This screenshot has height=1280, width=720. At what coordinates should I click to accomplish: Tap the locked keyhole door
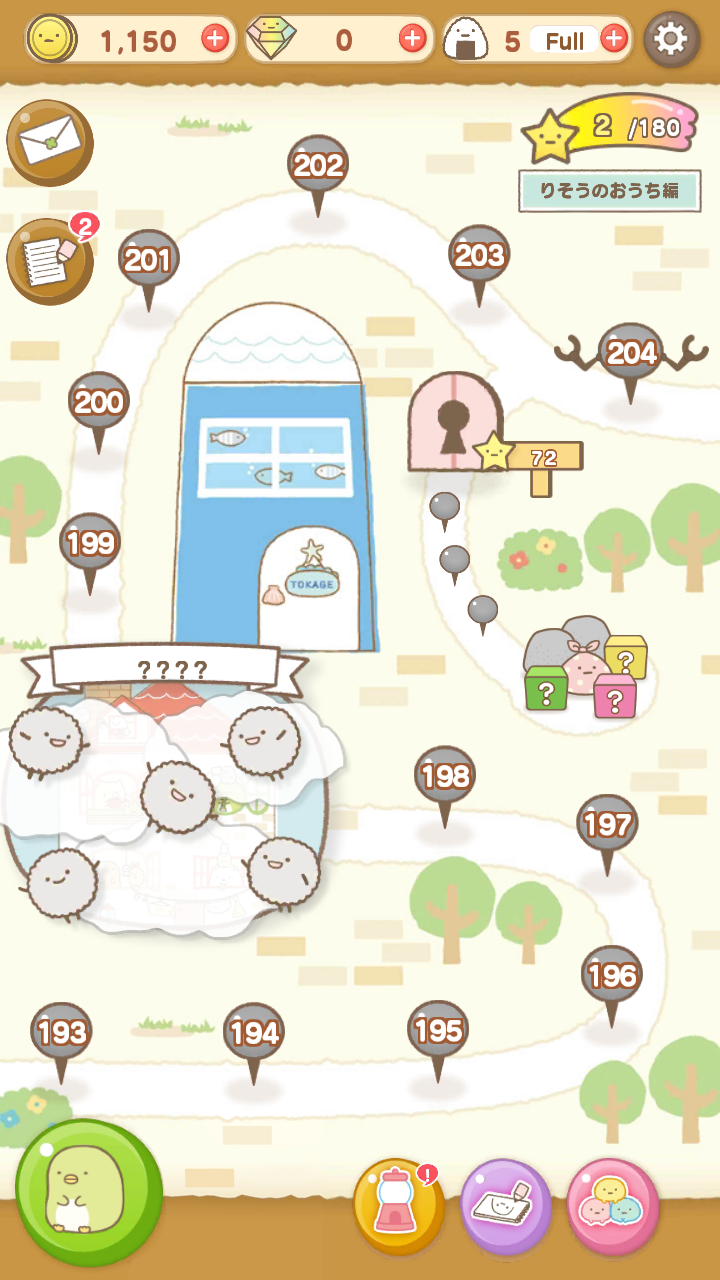click(x=454, y=422)
